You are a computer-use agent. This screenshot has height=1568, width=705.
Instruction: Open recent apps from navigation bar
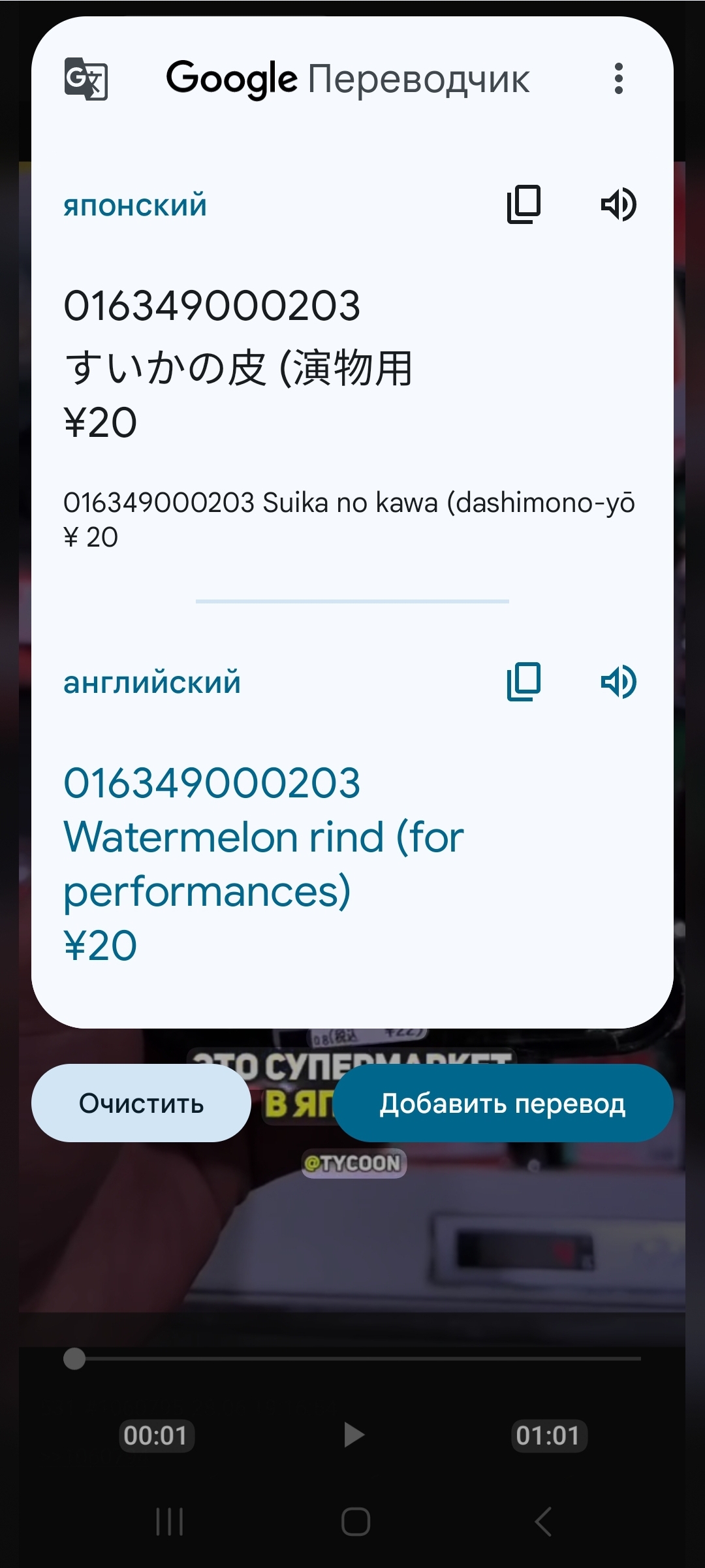tap(169, 1522)
